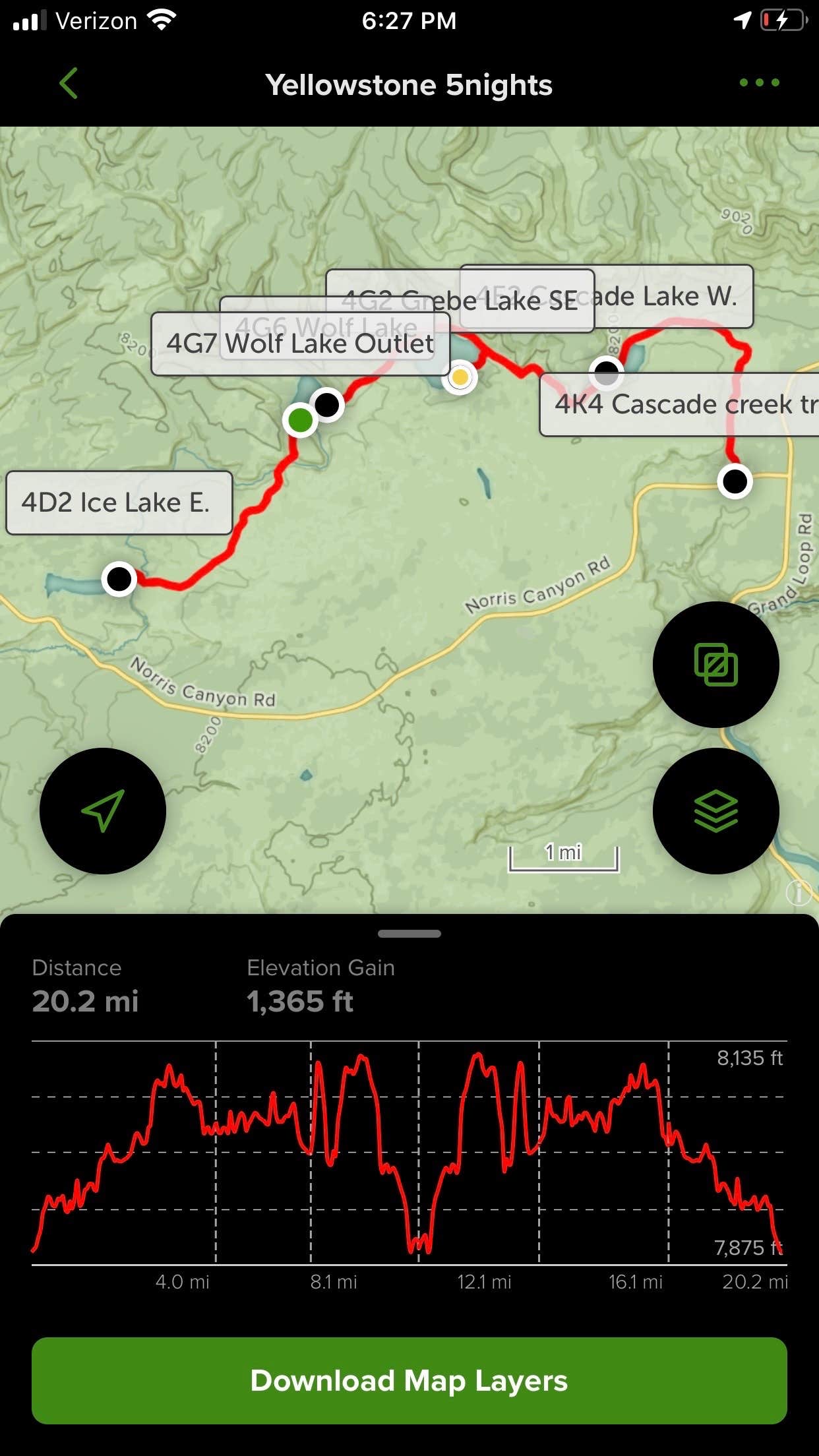Tap the yellow Grebe Lake waypoint dot
This screenshot has height=1456, width=819.
[460, 378]
